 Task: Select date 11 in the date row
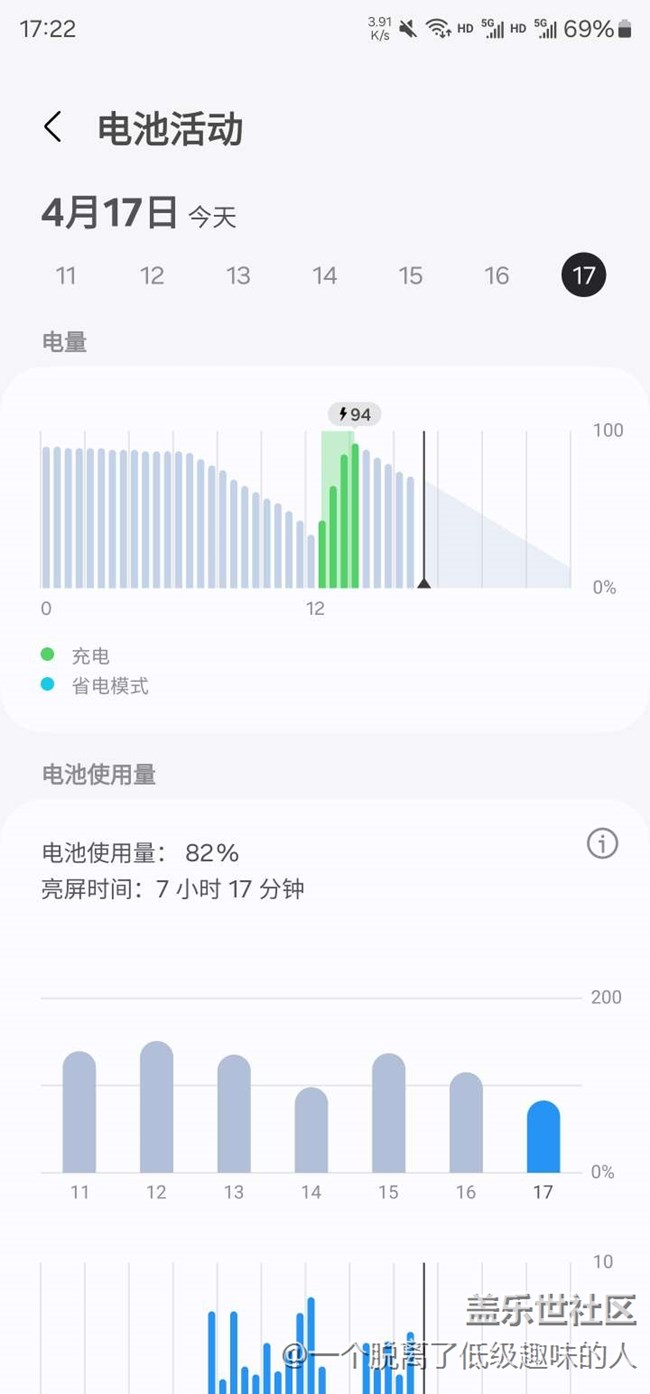tap(66, 275)
